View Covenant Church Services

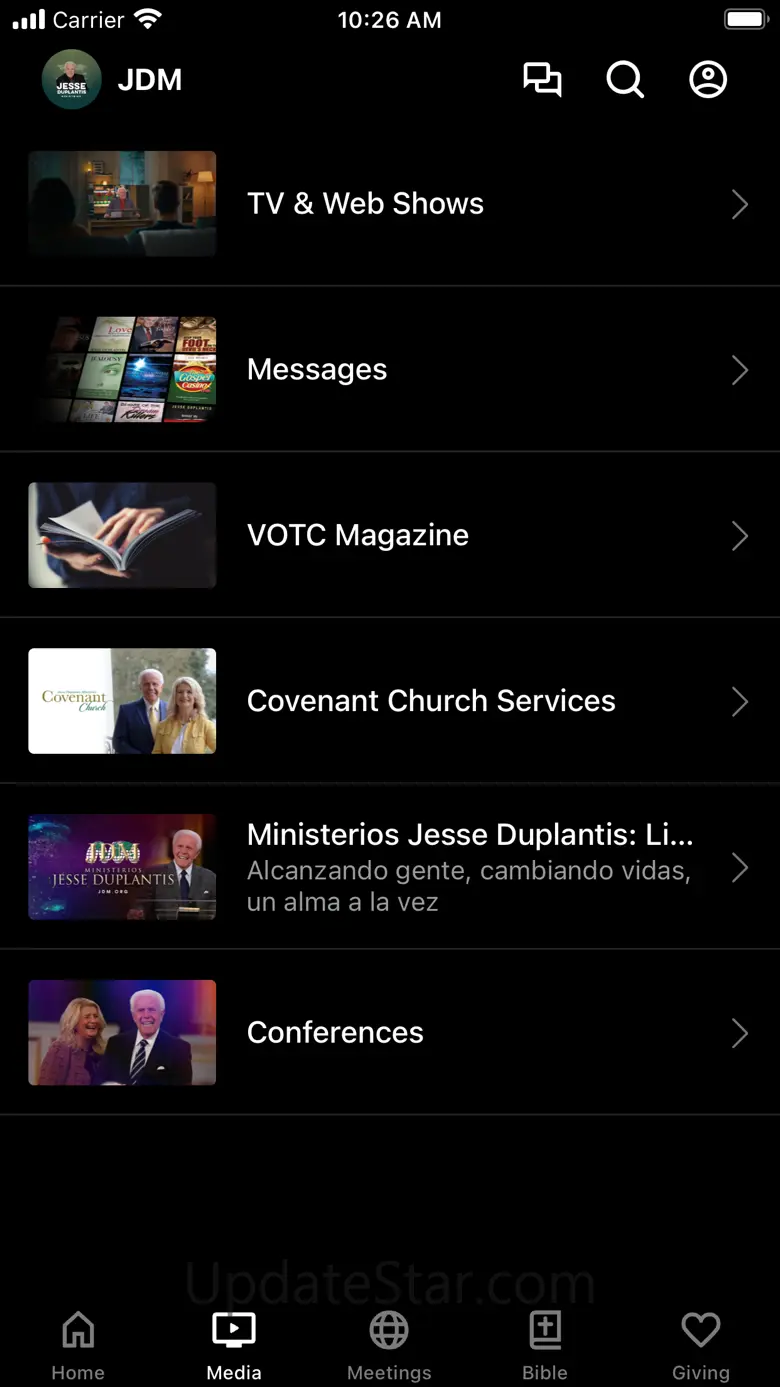(390, 701)
